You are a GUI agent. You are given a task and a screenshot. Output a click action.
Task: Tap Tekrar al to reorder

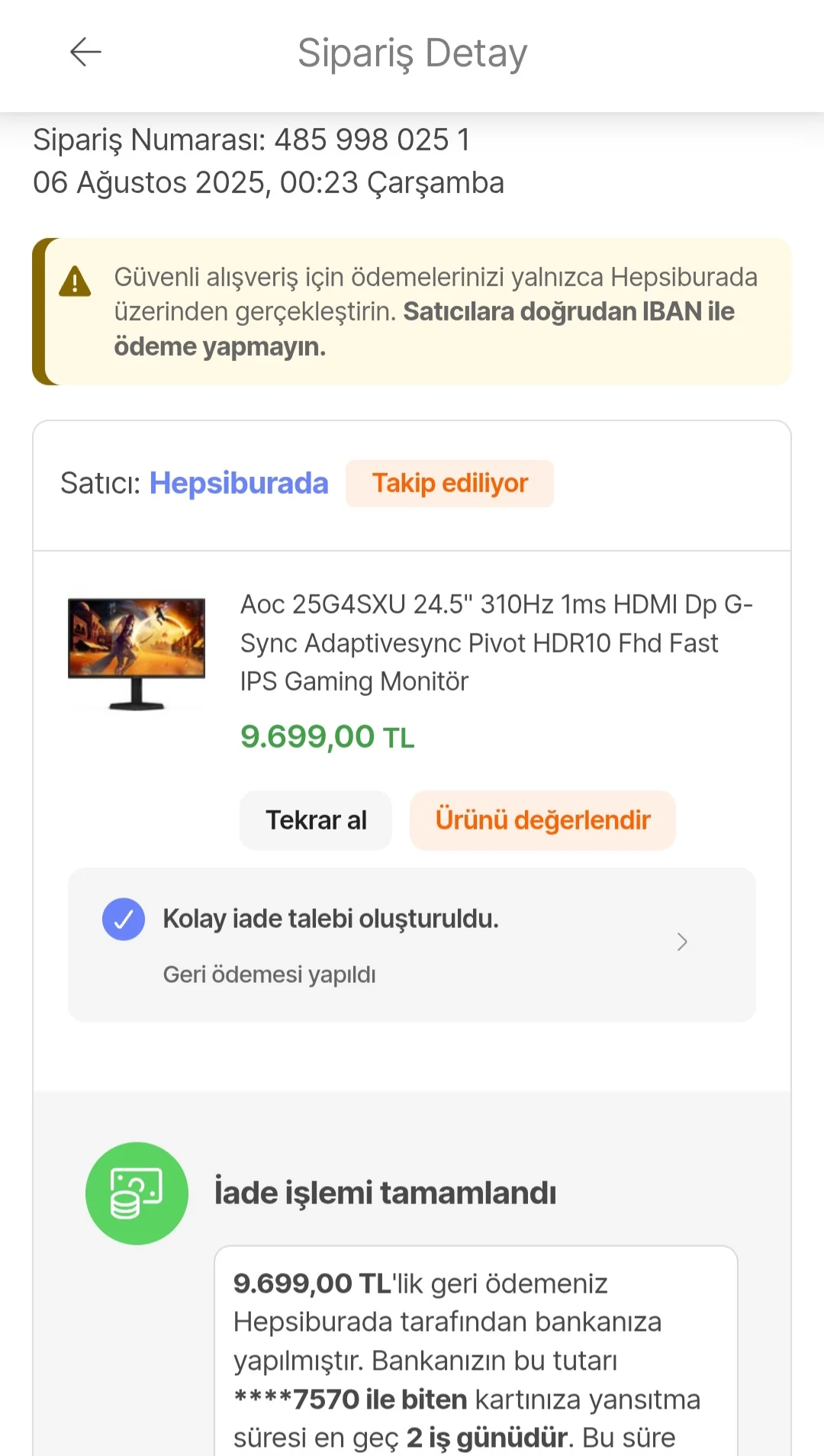tap(316, 820)
